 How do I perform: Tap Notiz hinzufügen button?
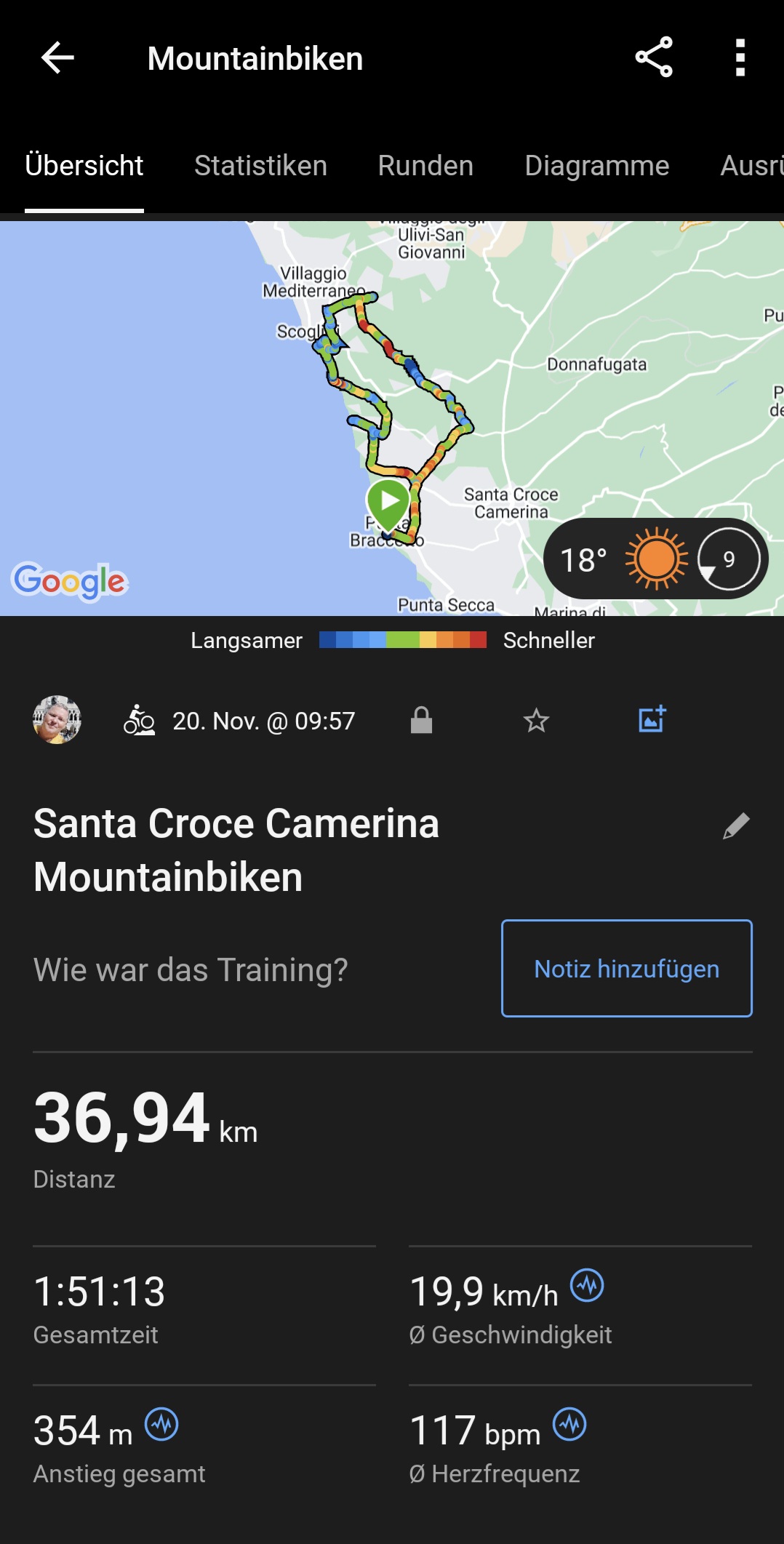coord(626,968)
